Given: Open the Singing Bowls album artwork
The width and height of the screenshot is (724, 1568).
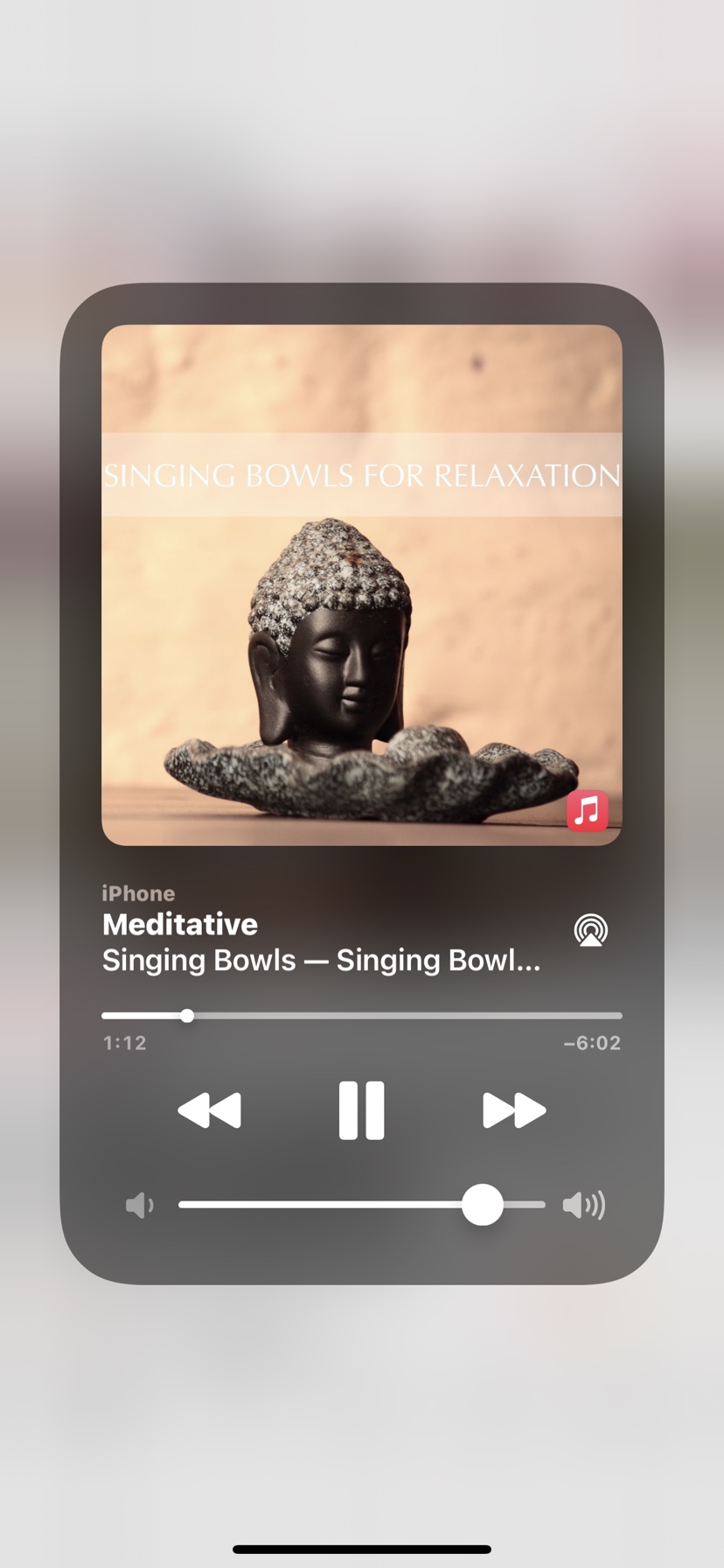Looking at the screenshot, I should pyautogui.click(x=361, y=584).
